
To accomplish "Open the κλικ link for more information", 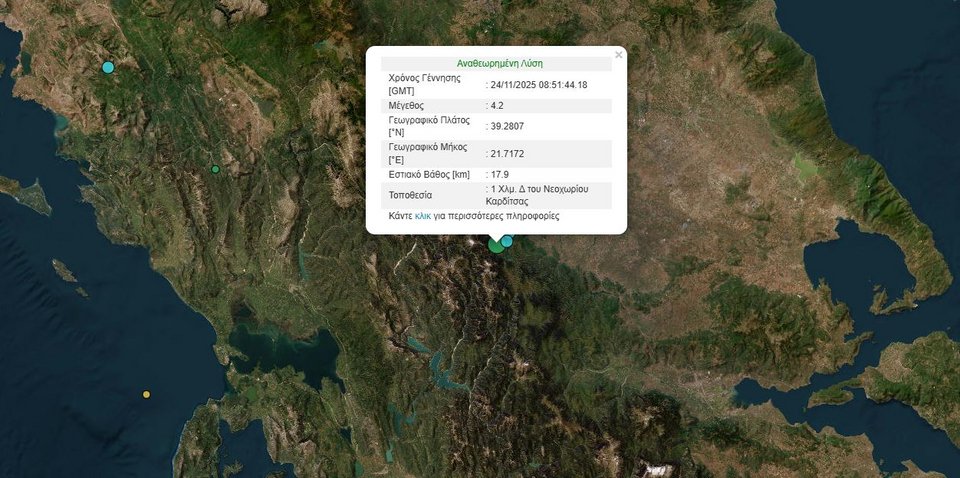I will coord(422,216).
